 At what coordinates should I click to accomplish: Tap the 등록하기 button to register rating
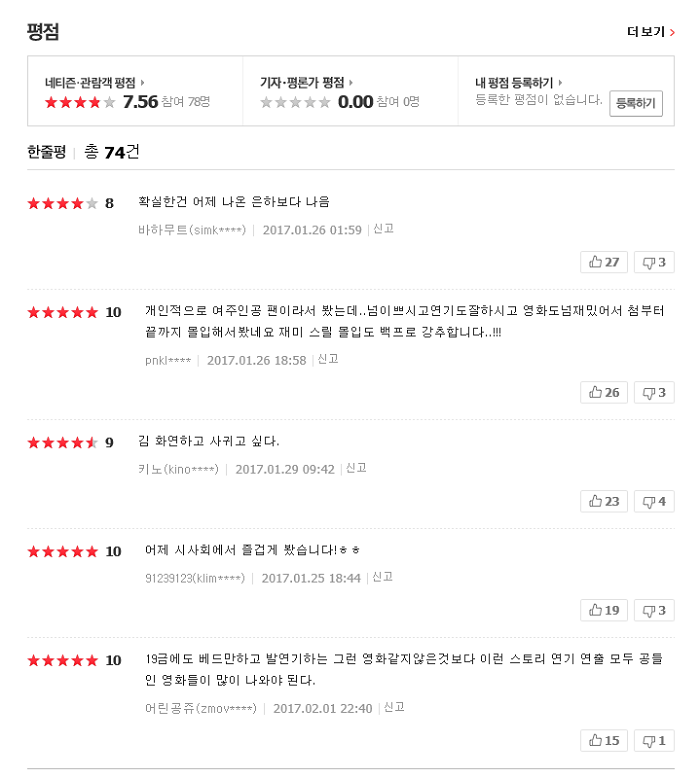(636, 103)
